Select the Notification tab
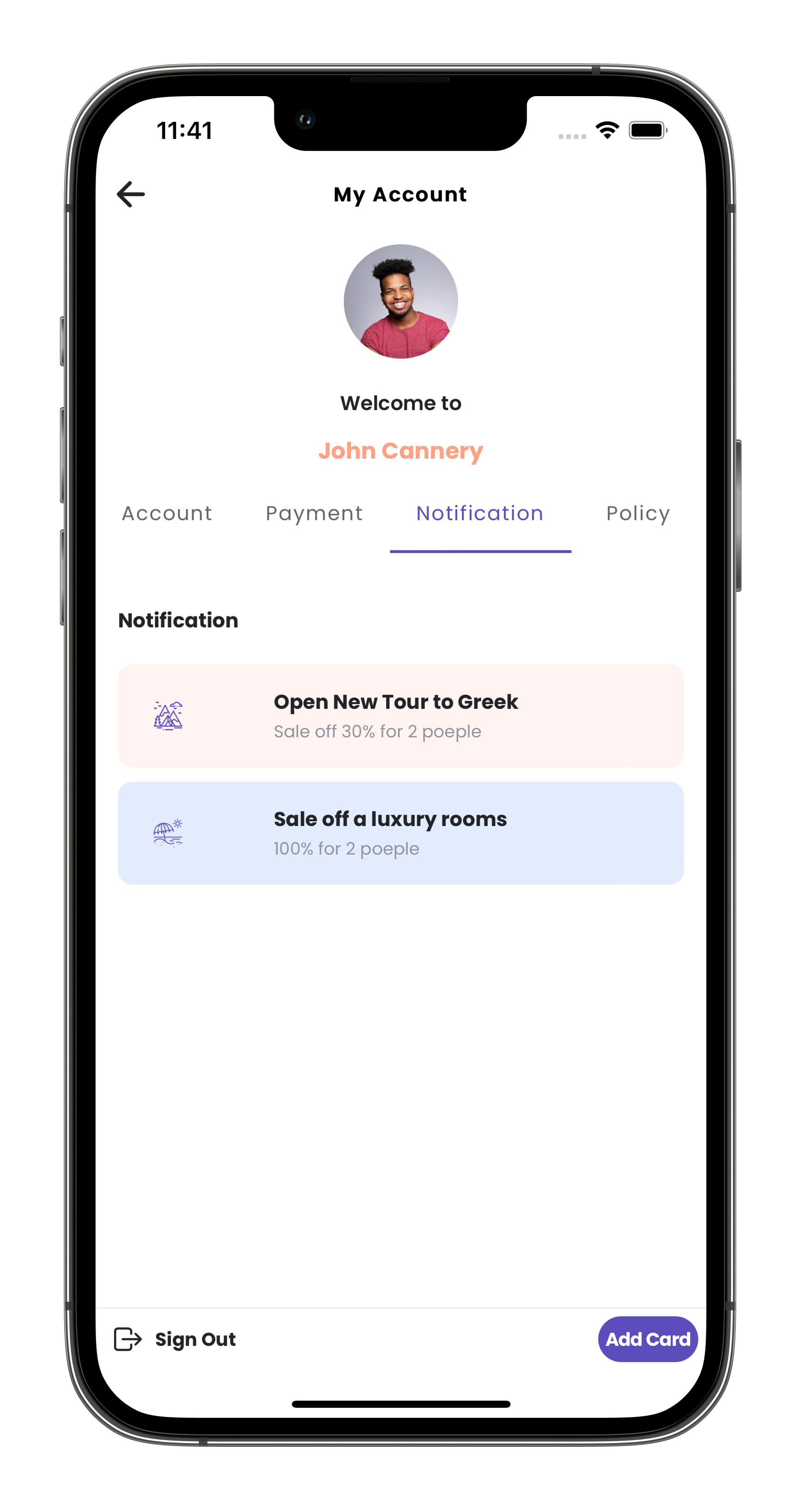 click(480, 513)
